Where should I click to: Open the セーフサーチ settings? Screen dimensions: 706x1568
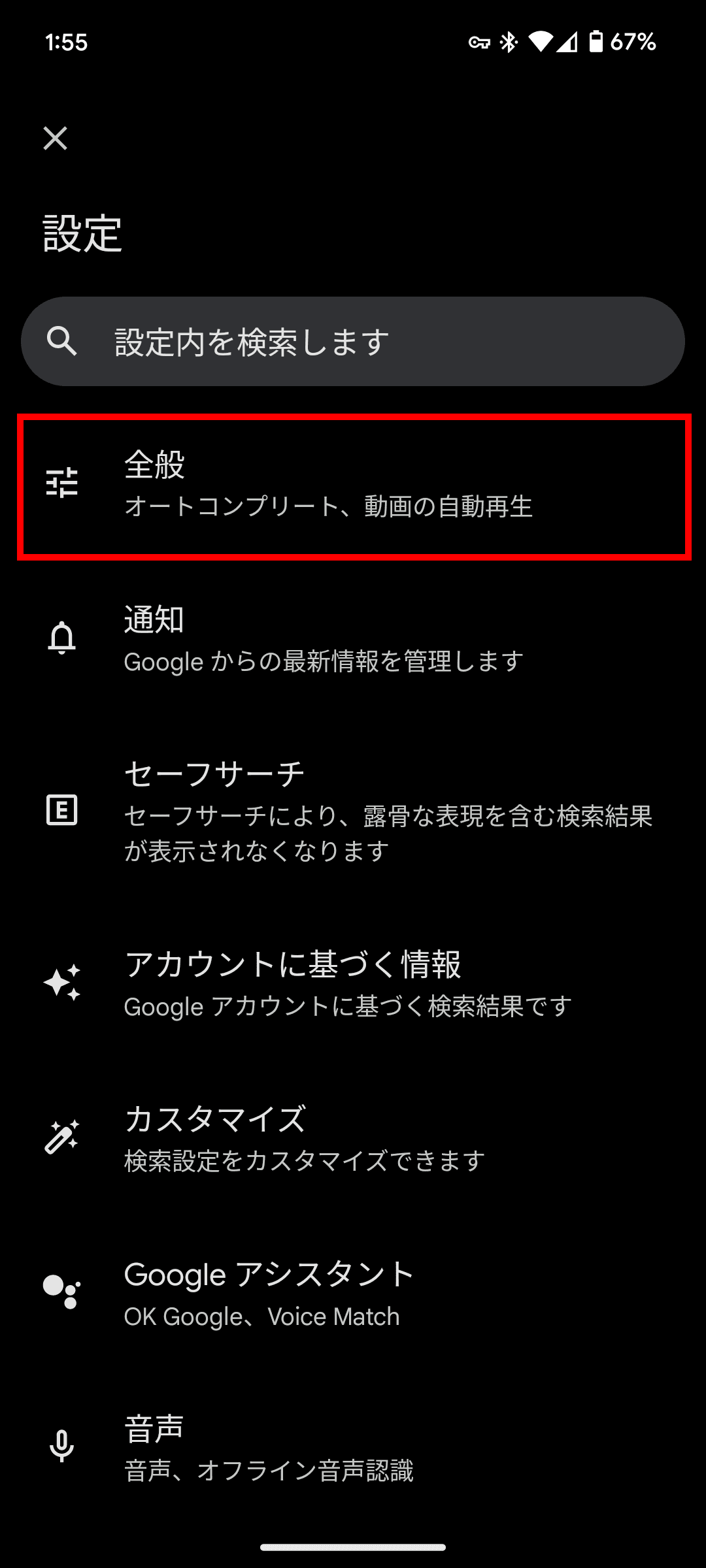pyautogui.click(x=353, y=811)
